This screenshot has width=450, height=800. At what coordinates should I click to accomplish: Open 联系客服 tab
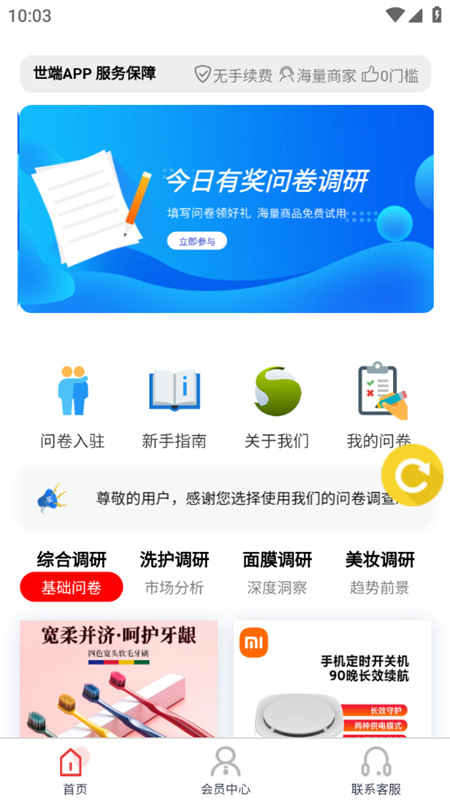(376, 769)
